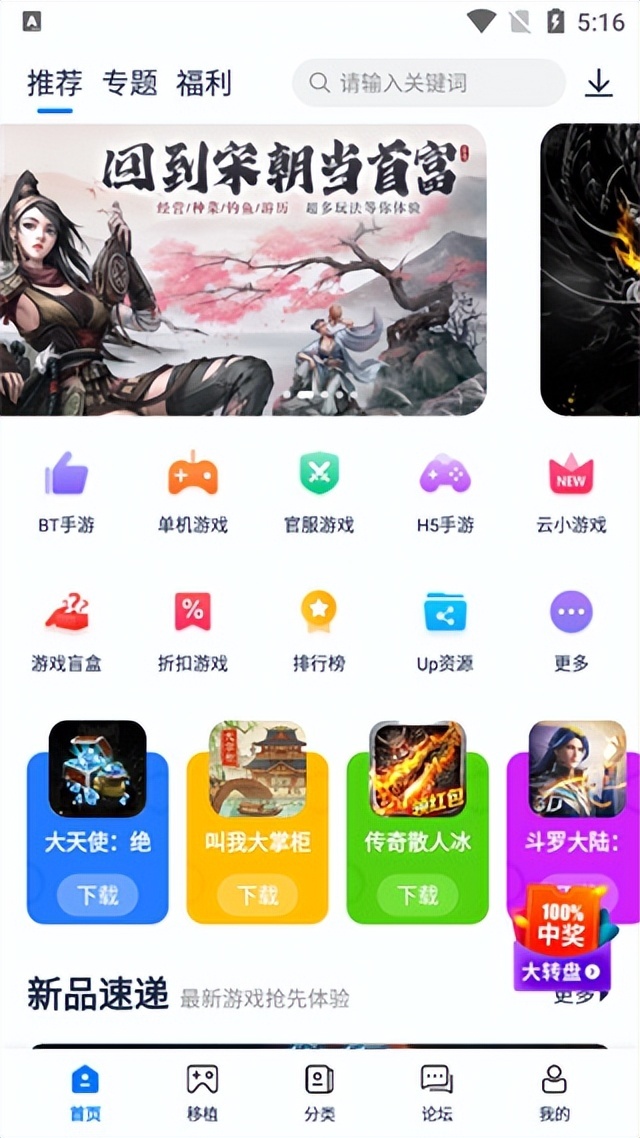The image size is (640, 1138).
Task: Open the 我的 profile tab
Action: pos(554,1092)
